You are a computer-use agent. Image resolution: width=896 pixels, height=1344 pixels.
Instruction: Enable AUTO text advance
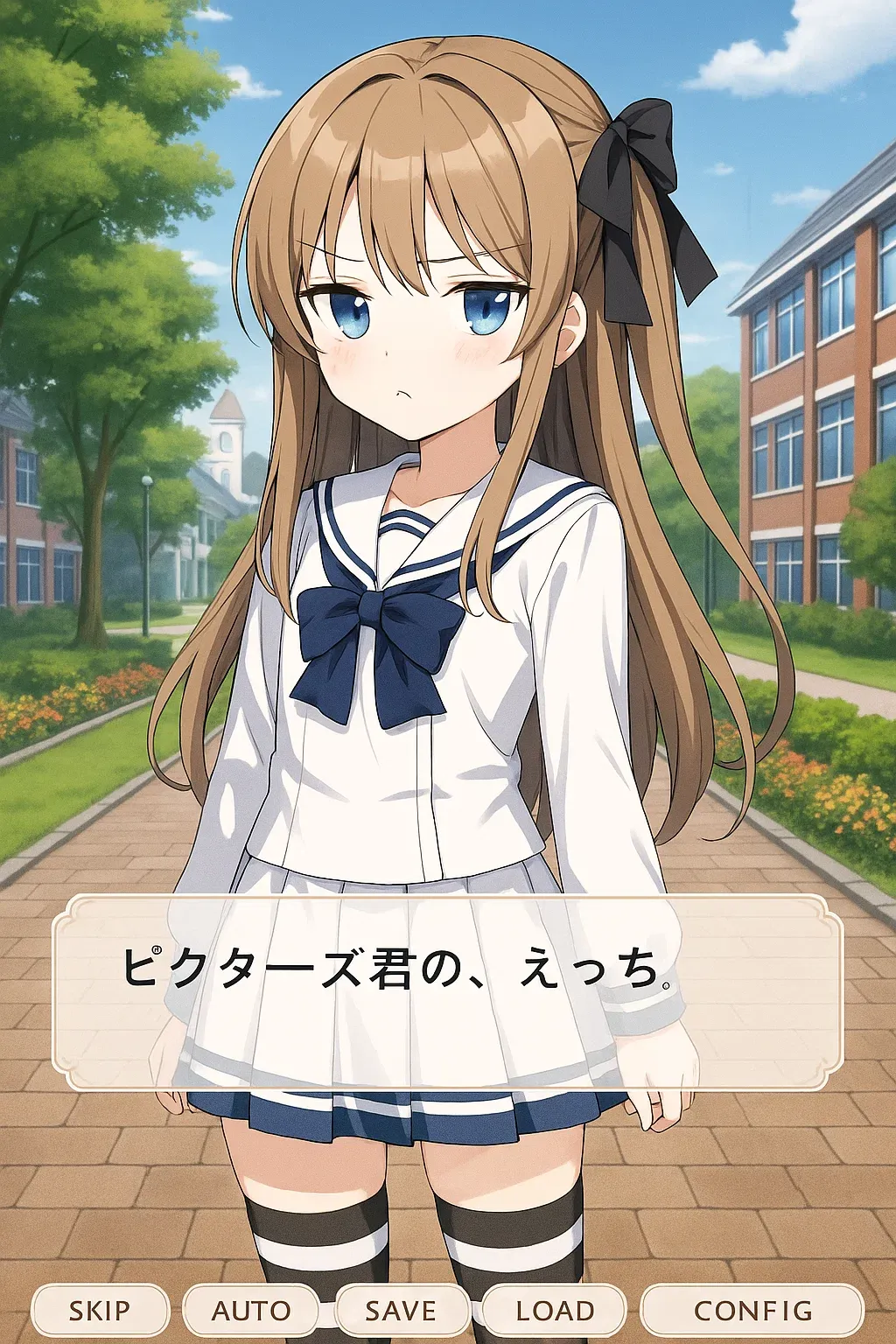251,1311
